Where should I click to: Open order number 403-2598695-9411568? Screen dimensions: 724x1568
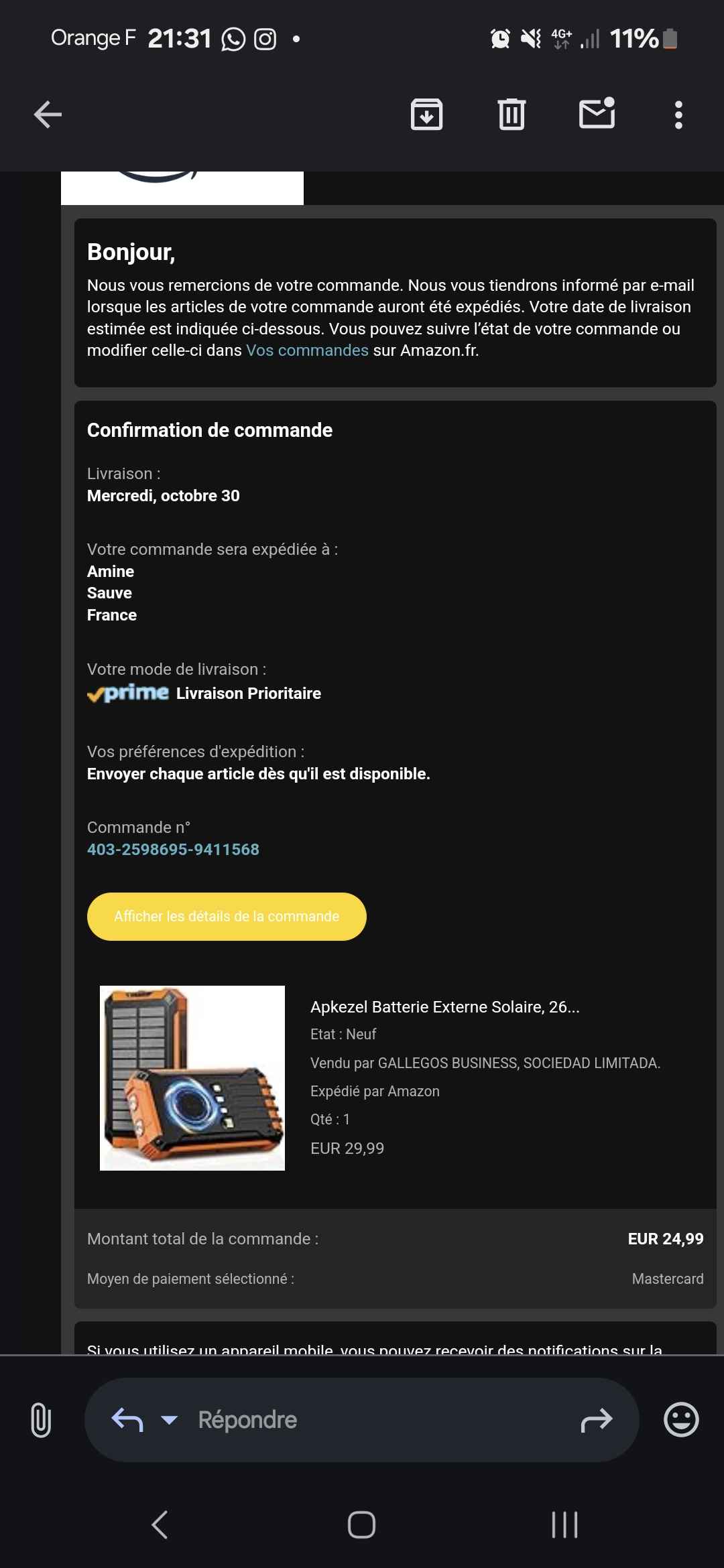click(173, 850)
